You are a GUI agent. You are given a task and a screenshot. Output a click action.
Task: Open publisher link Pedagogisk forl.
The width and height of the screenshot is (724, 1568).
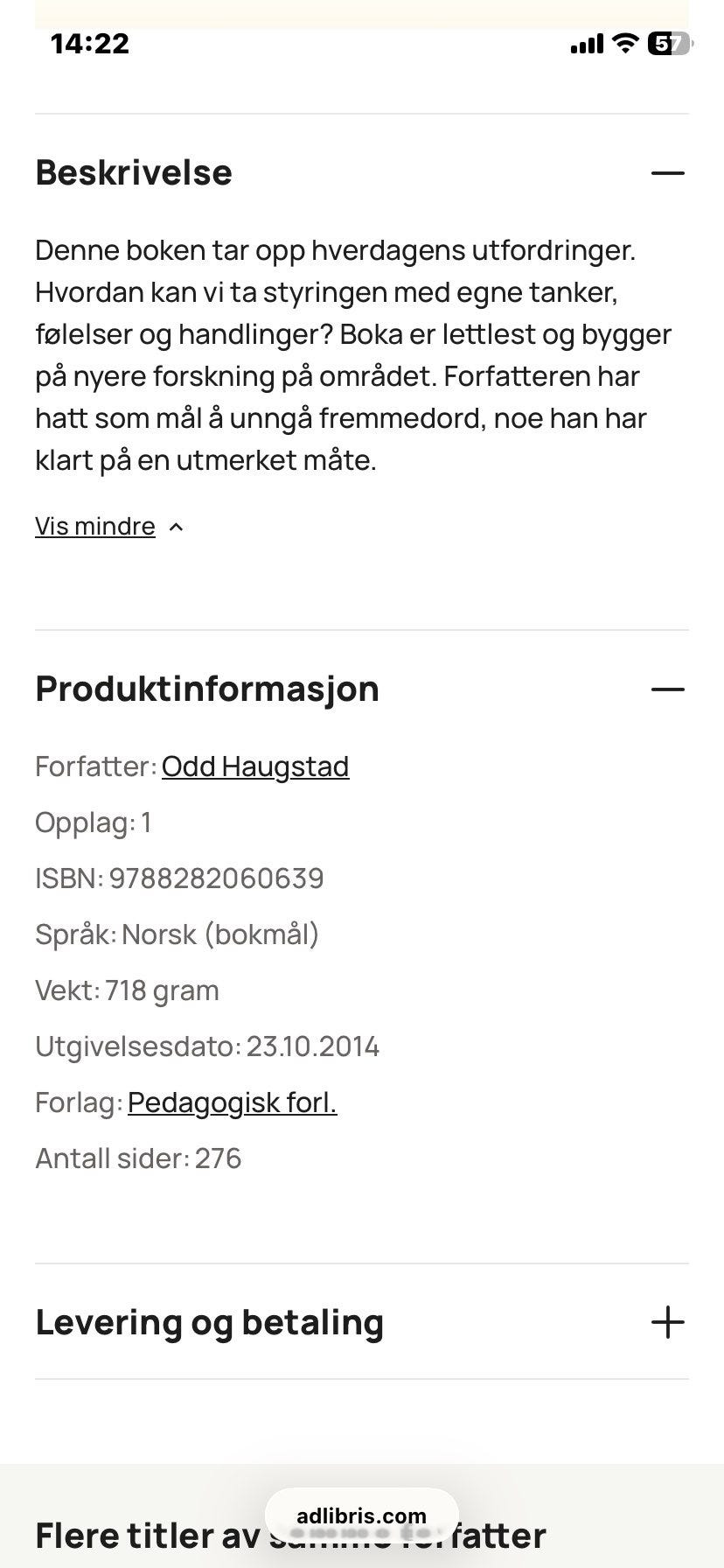click(x=232, y=1102)
